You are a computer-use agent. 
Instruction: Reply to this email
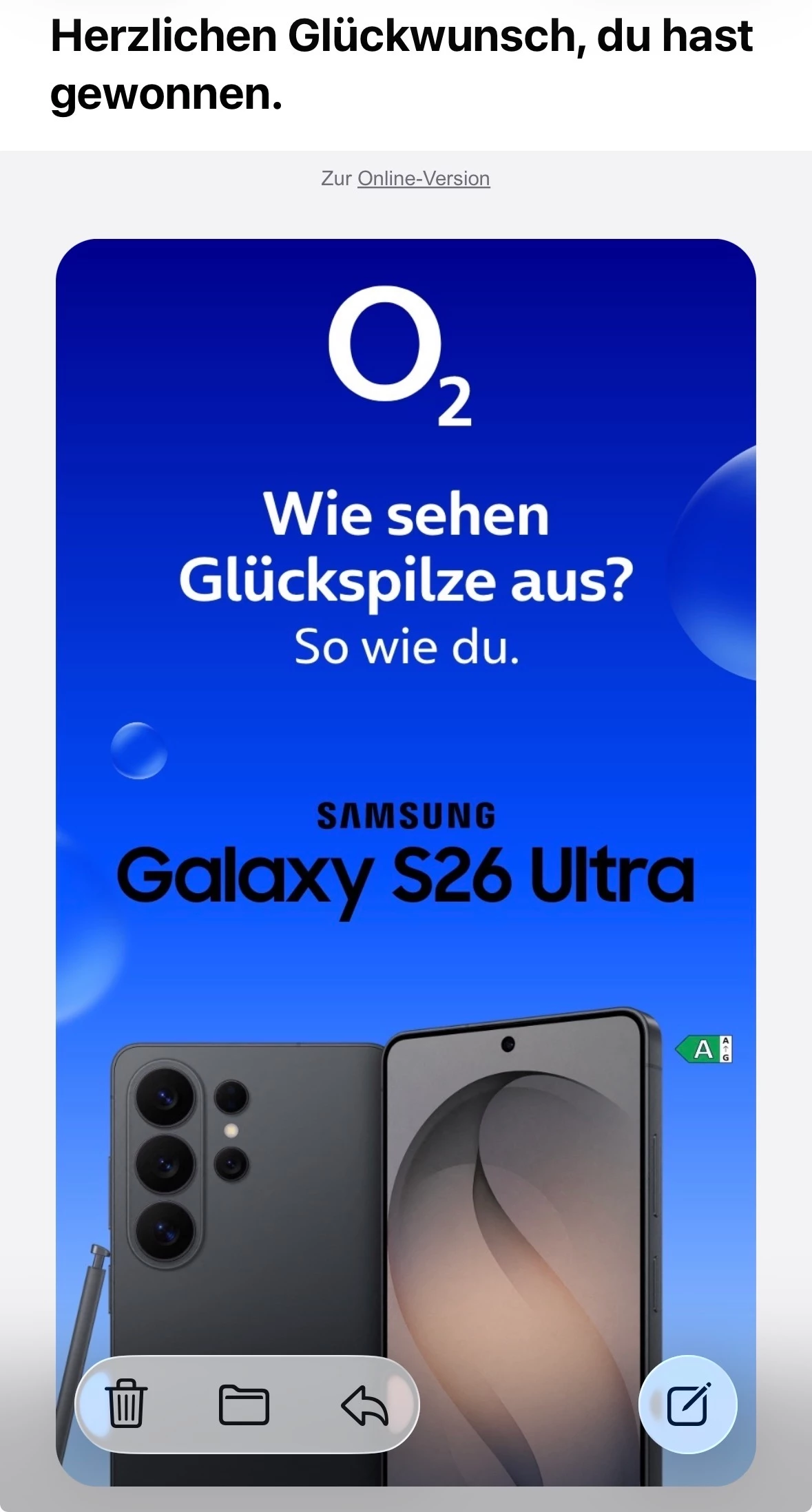(364, 1405)
